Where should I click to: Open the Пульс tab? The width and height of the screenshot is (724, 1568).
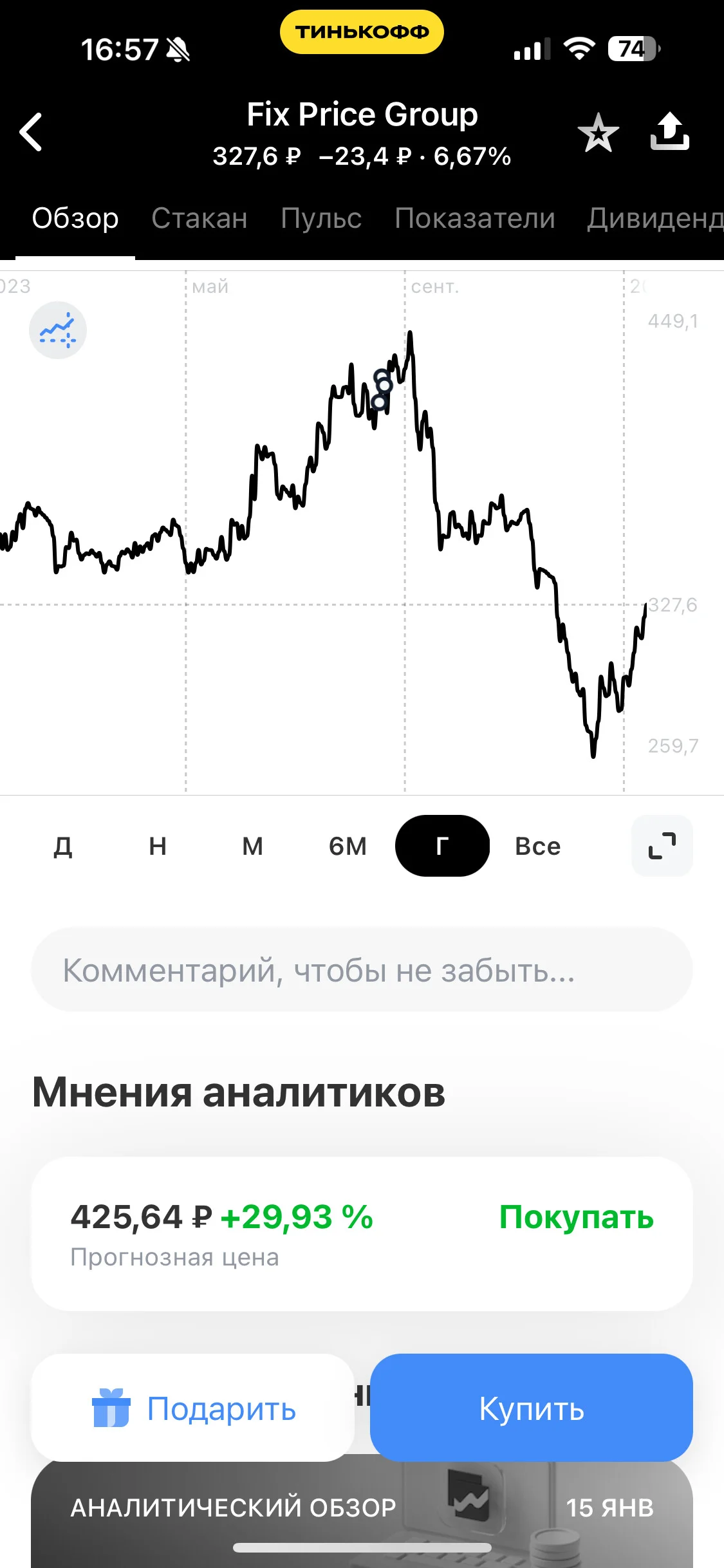[x=321, y=219]
